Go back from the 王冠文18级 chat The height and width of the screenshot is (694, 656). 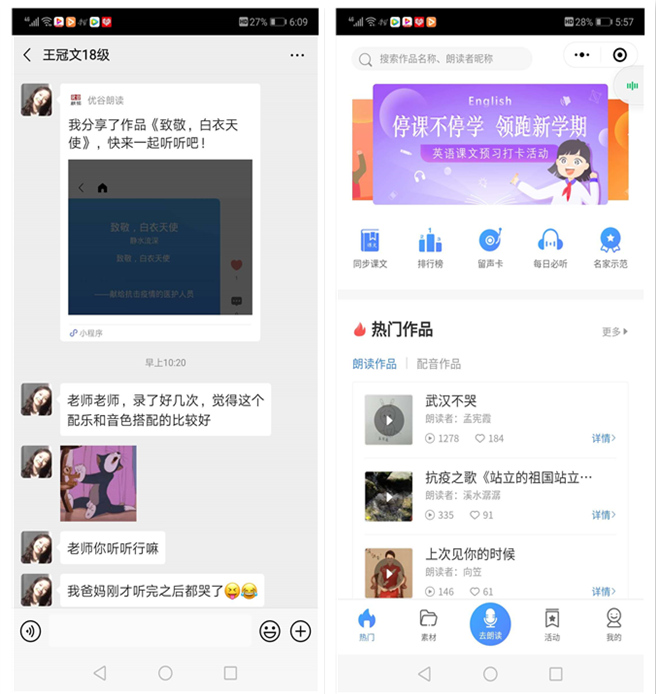click(x=27, y=55)
